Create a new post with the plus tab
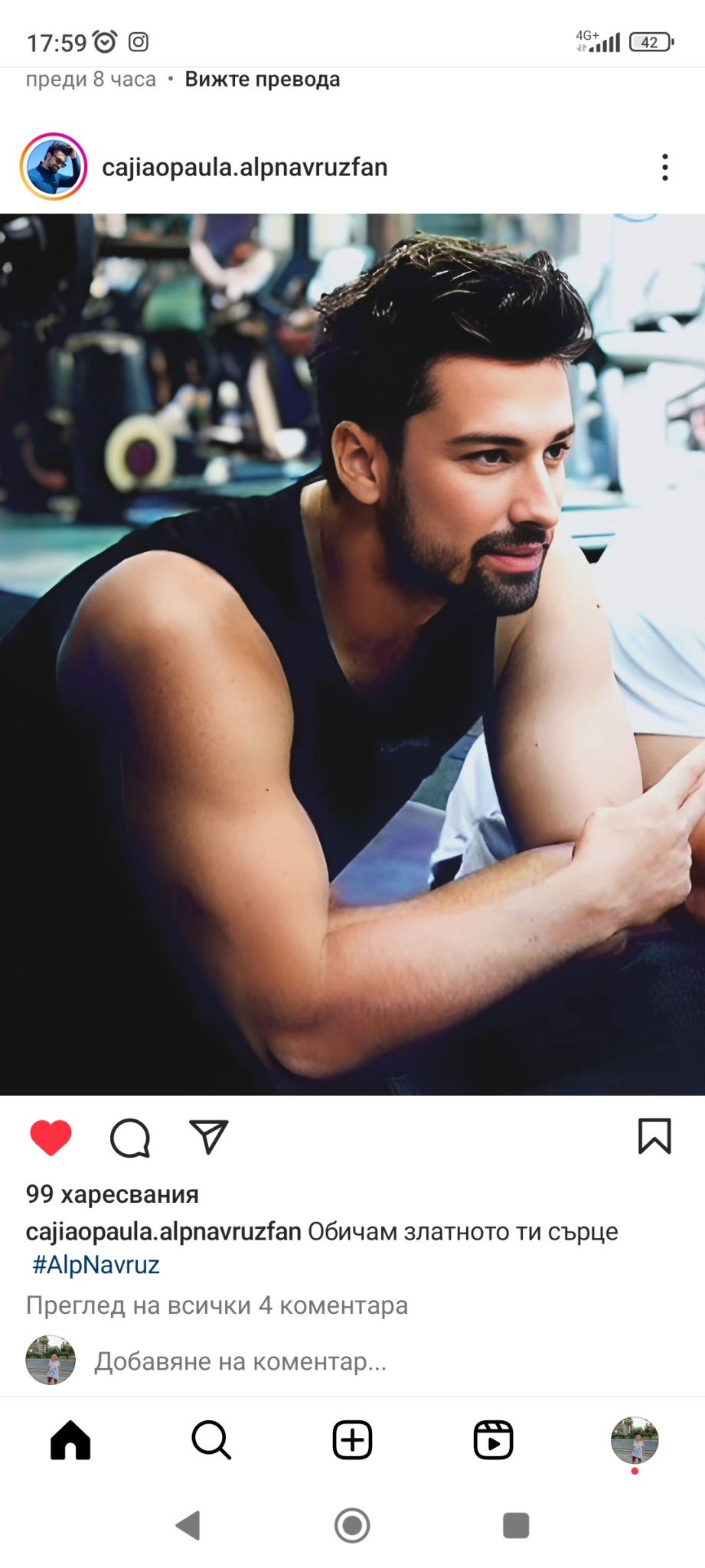The width and height of the screenshot is (705, 1568). coord(352,1440)
